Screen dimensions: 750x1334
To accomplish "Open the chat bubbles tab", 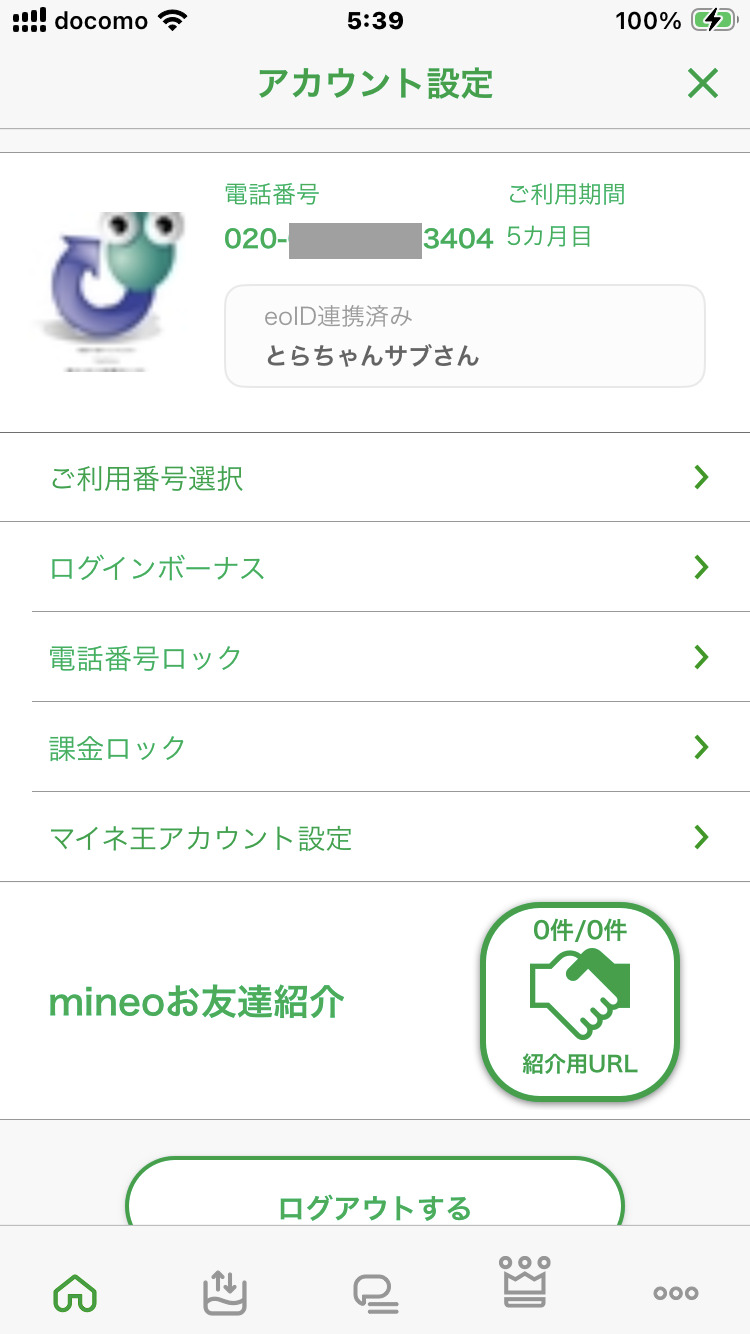I will (375, 1292).
